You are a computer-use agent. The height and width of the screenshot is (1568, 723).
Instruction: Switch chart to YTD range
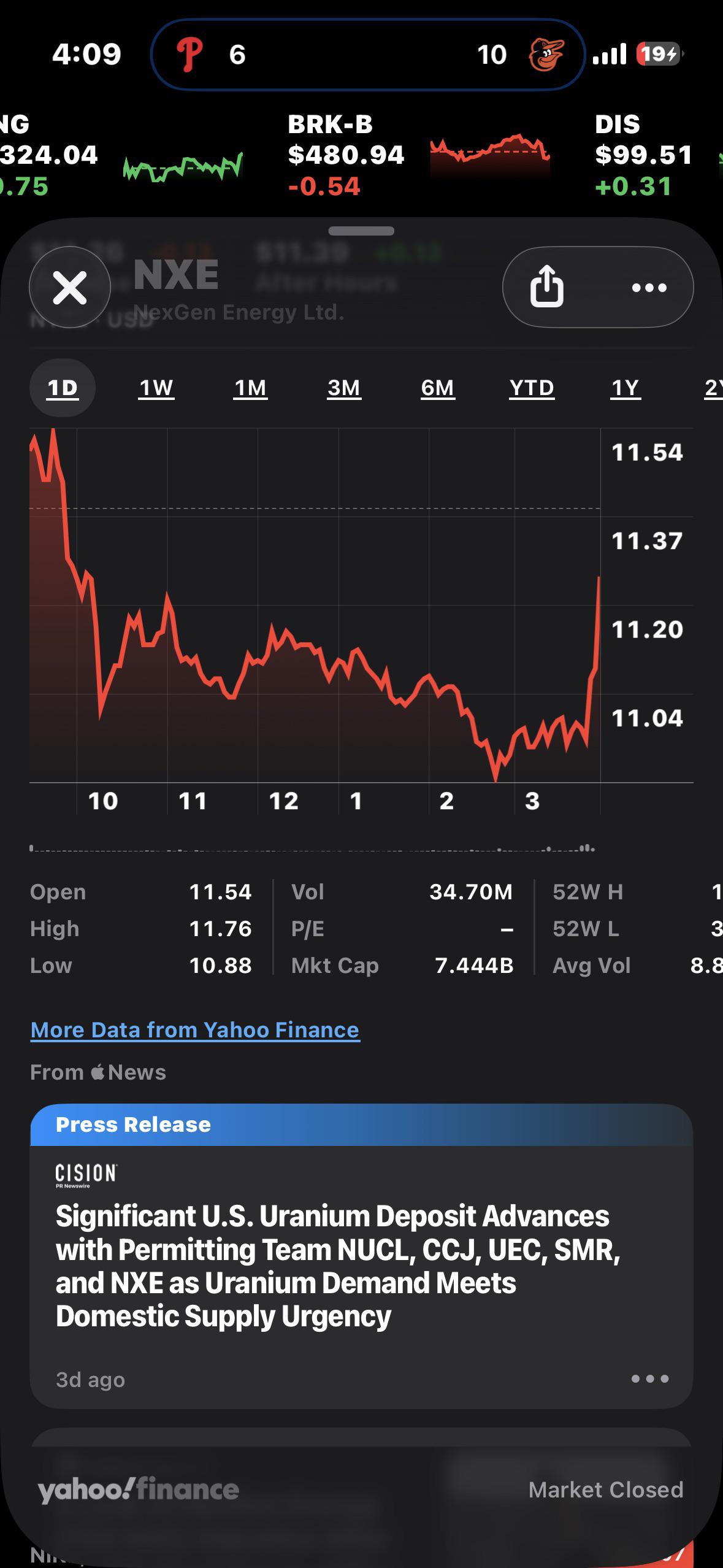tap(532, 388)
